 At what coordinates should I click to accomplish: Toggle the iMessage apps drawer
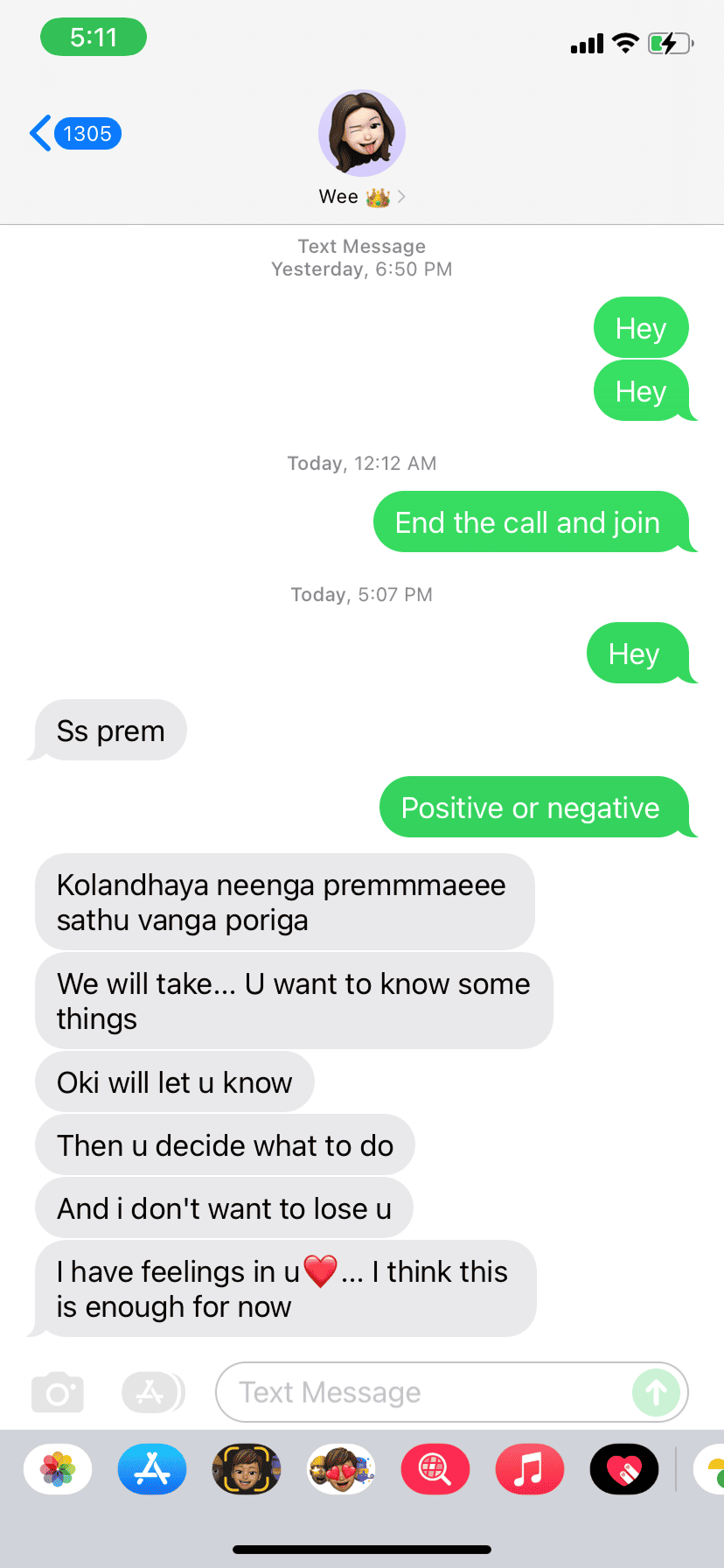[x=152, y=1392]
